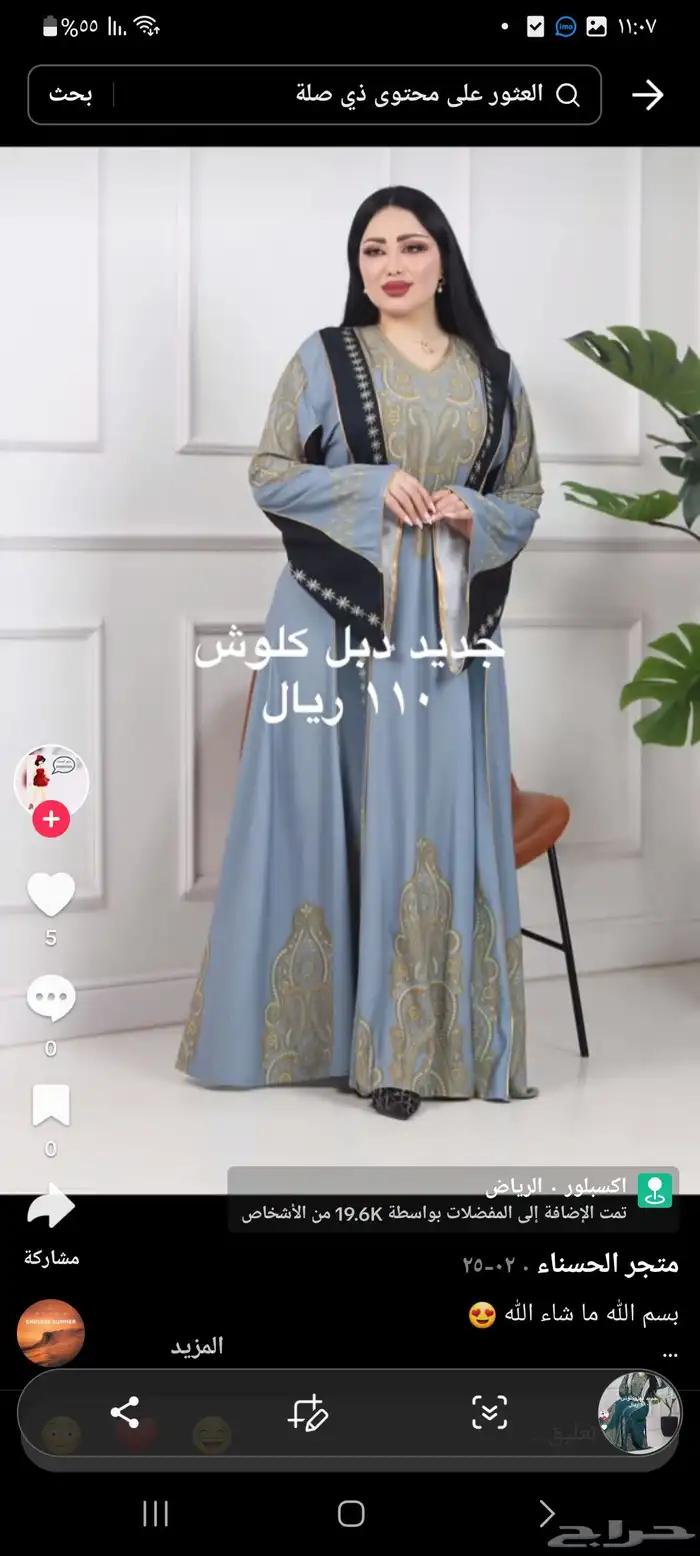The height and width of the screenshot is (1556, 700).
Task: Open recent apps from navigation bar
Action: point(155,1514)
